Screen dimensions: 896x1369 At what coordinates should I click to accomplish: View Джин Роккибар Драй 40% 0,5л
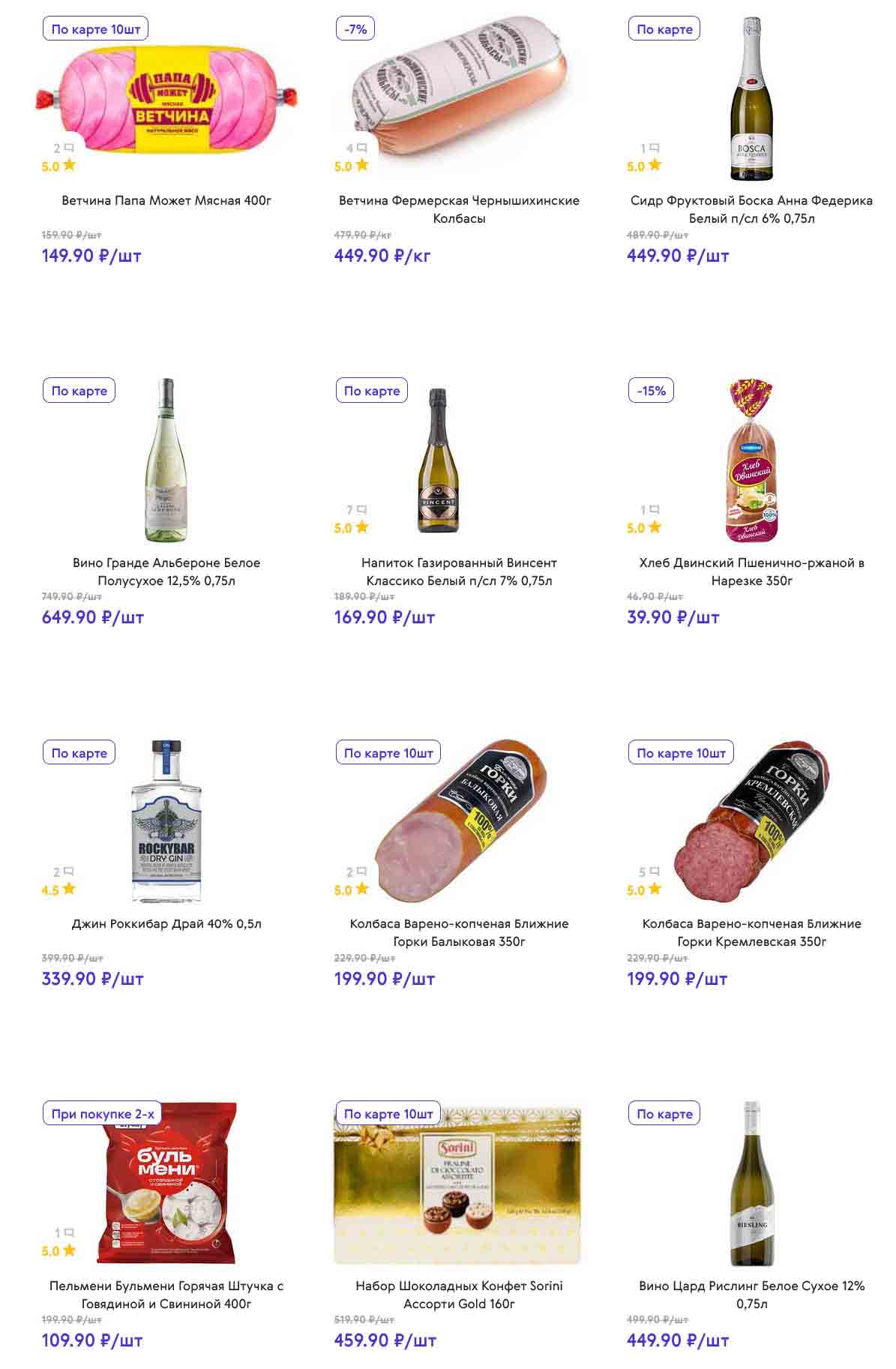pos(166,924)
